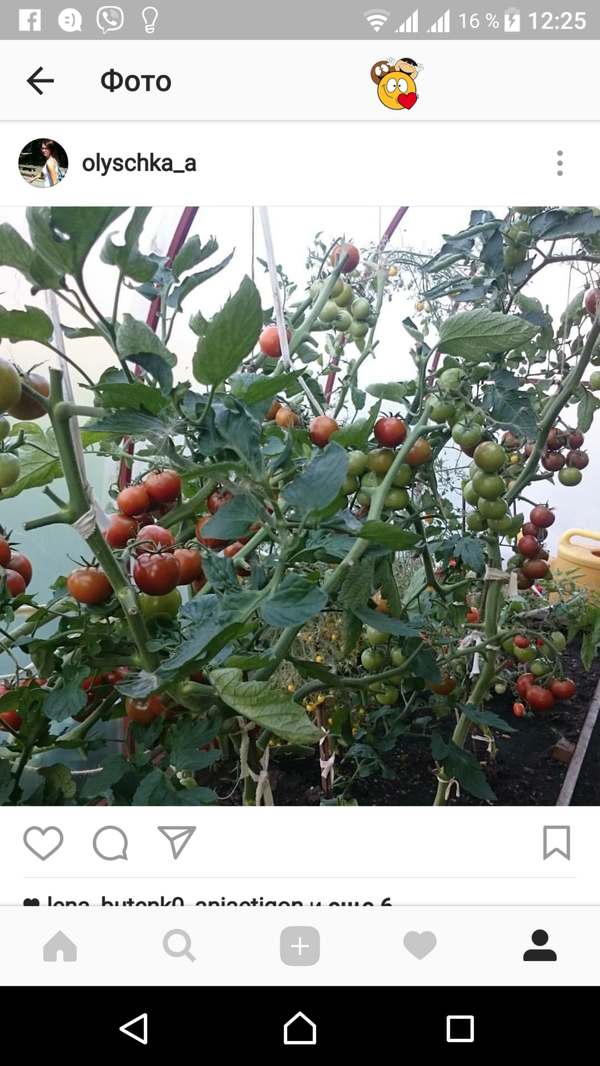Switch to the Profile tab
Image resolution: width=600 pixels, height=1066 pixels.
coord(540,945)
